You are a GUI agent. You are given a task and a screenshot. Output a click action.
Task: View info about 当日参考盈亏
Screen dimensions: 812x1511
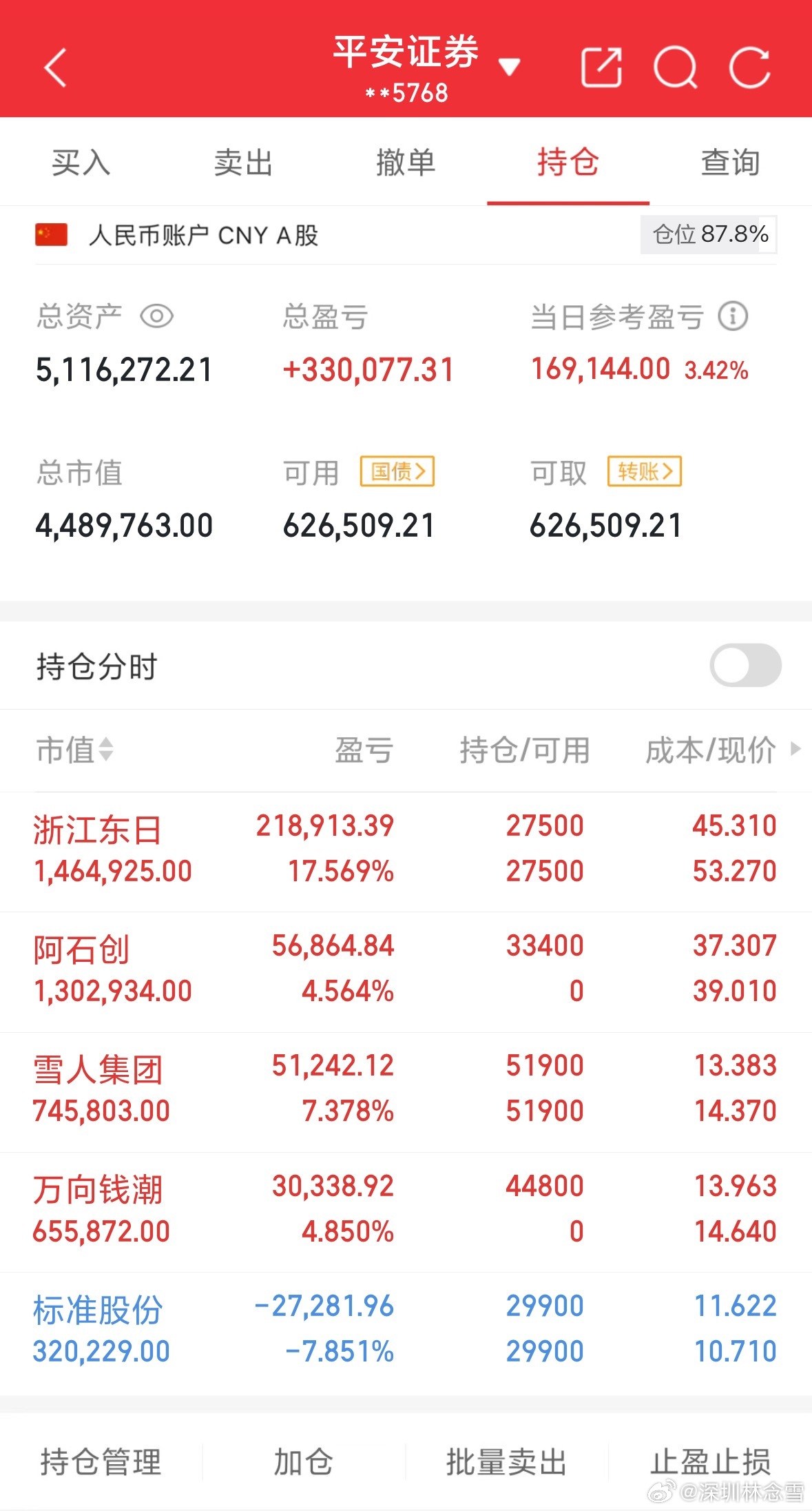732,316
